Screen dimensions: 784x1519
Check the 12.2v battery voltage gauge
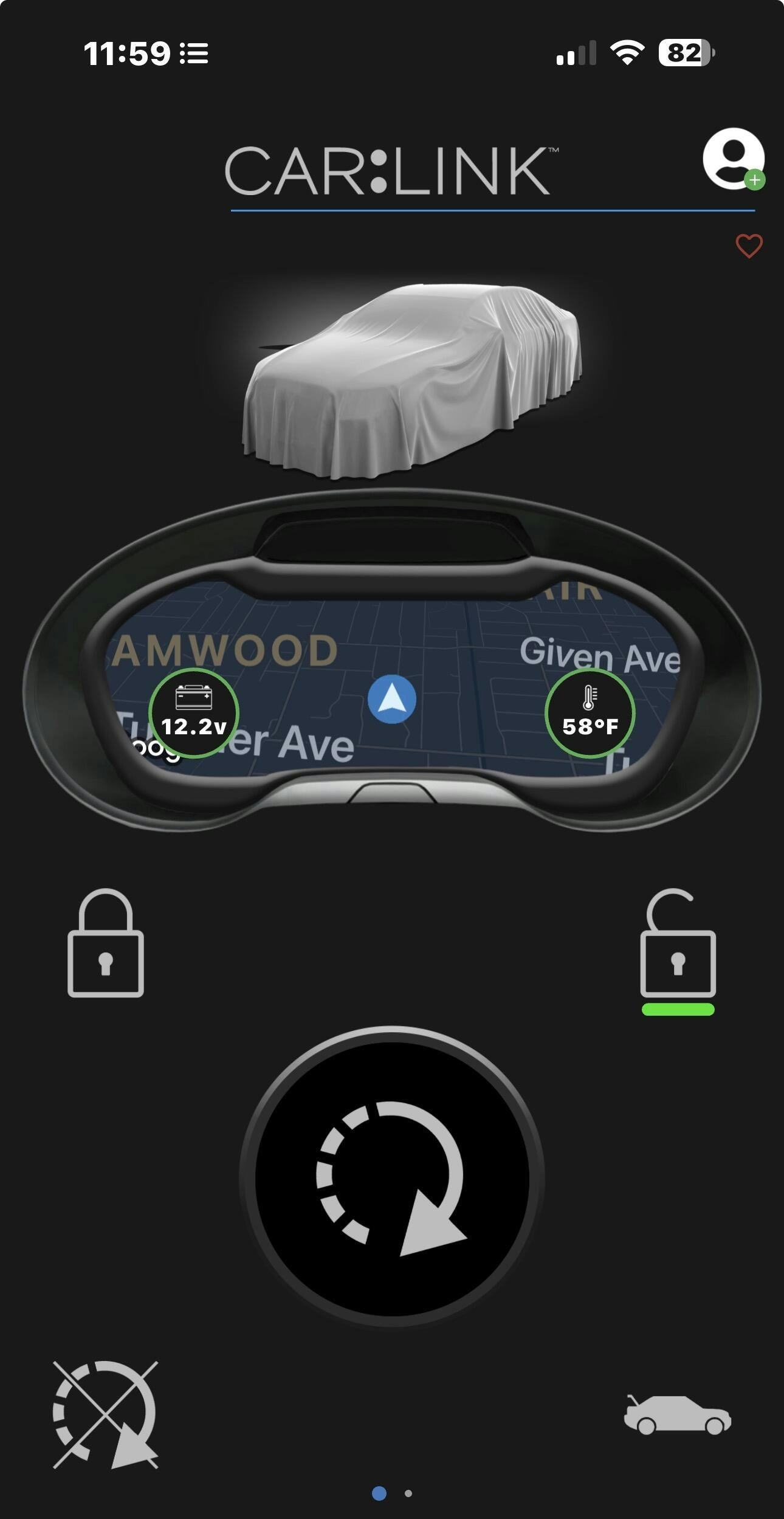(194, 712)
